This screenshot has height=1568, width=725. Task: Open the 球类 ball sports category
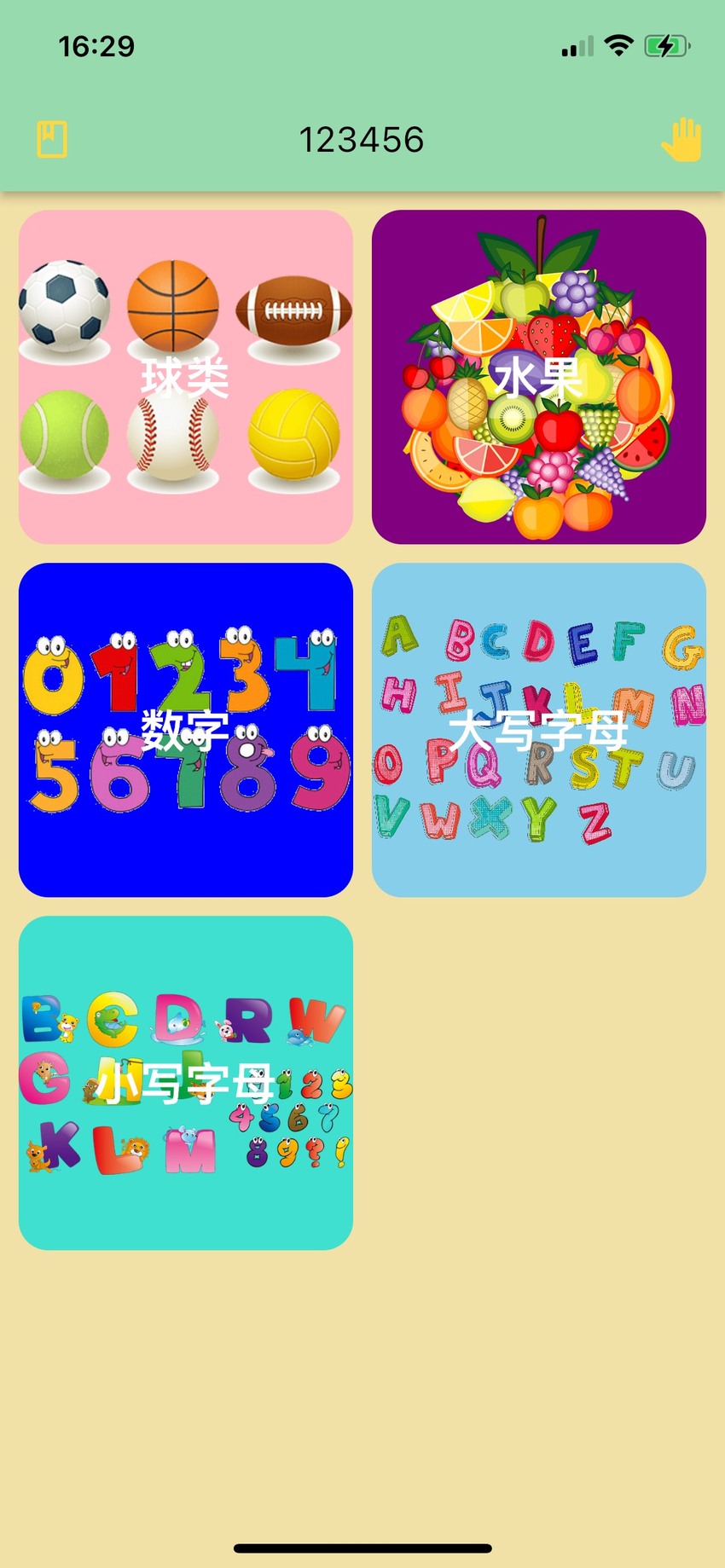pos(186,377)
